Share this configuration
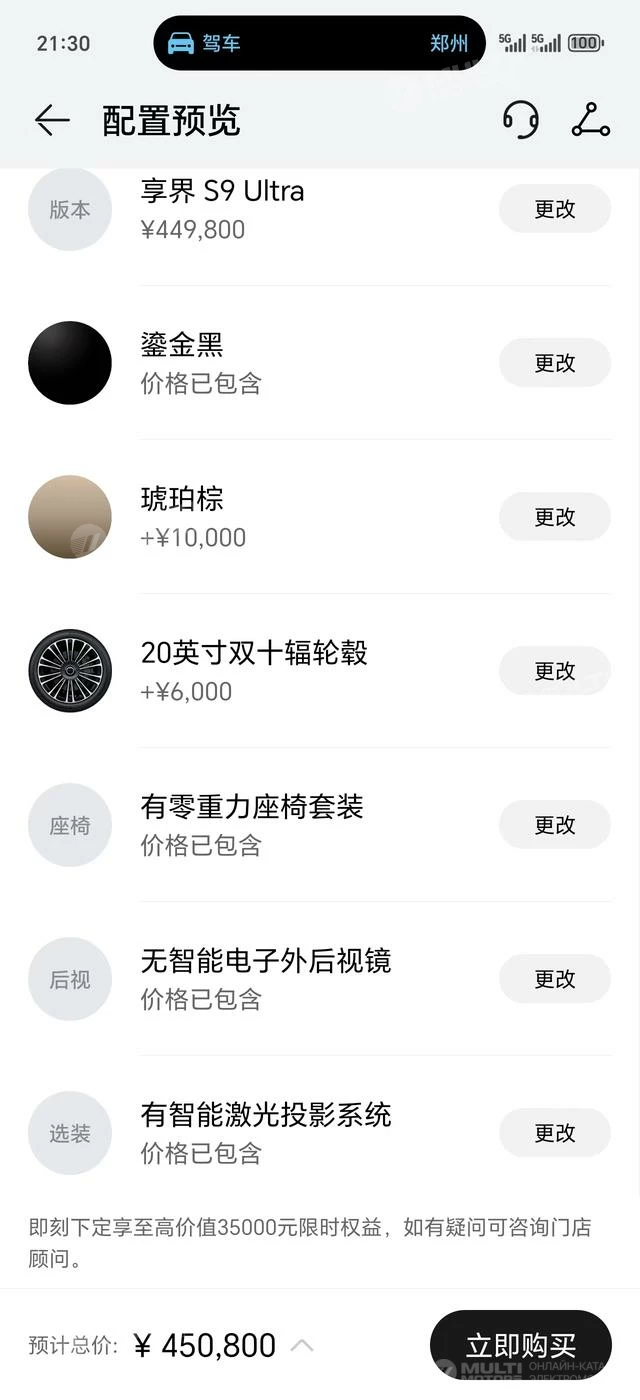This screenshot has width=640, height=1400. click(x=590, y=121)
